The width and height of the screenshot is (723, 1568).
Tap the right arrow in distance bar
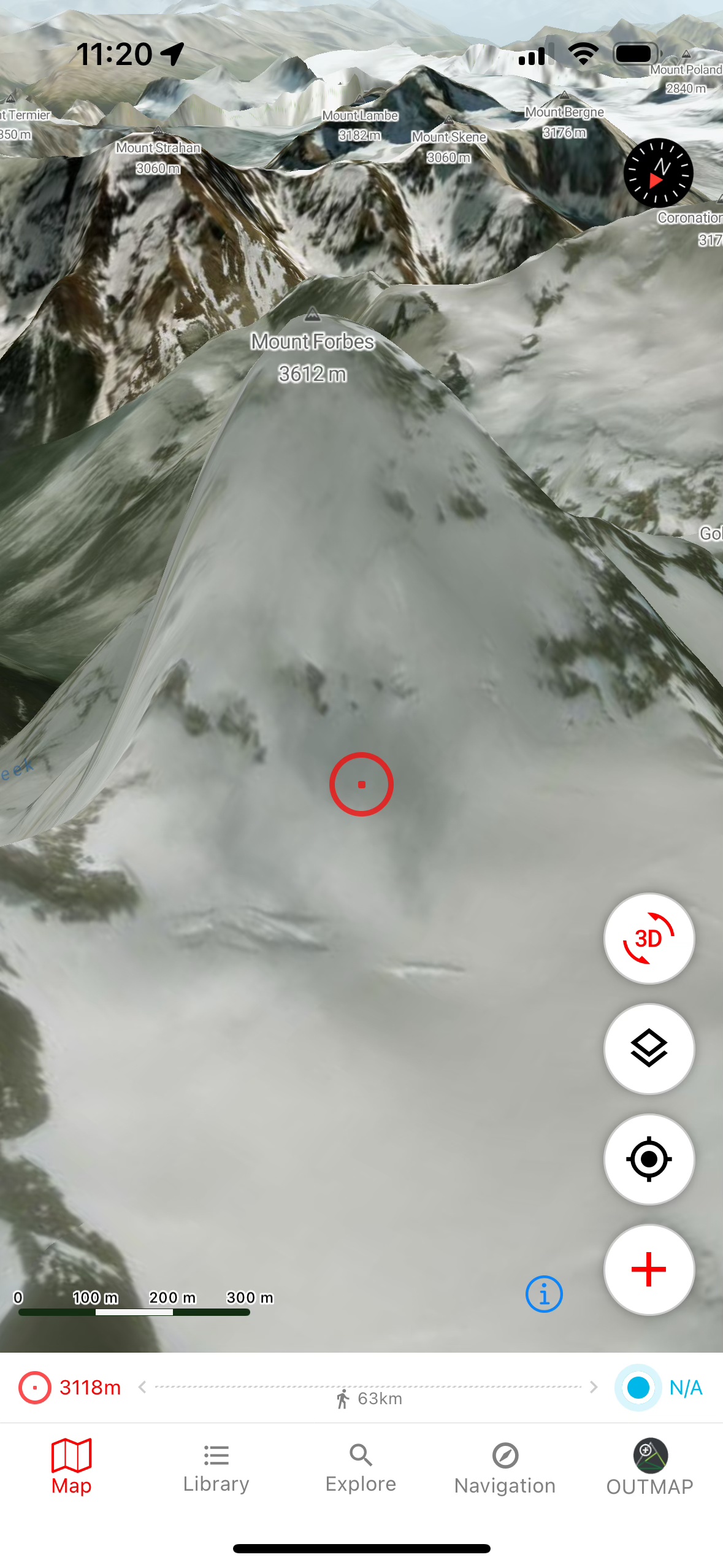point(593,1387)
